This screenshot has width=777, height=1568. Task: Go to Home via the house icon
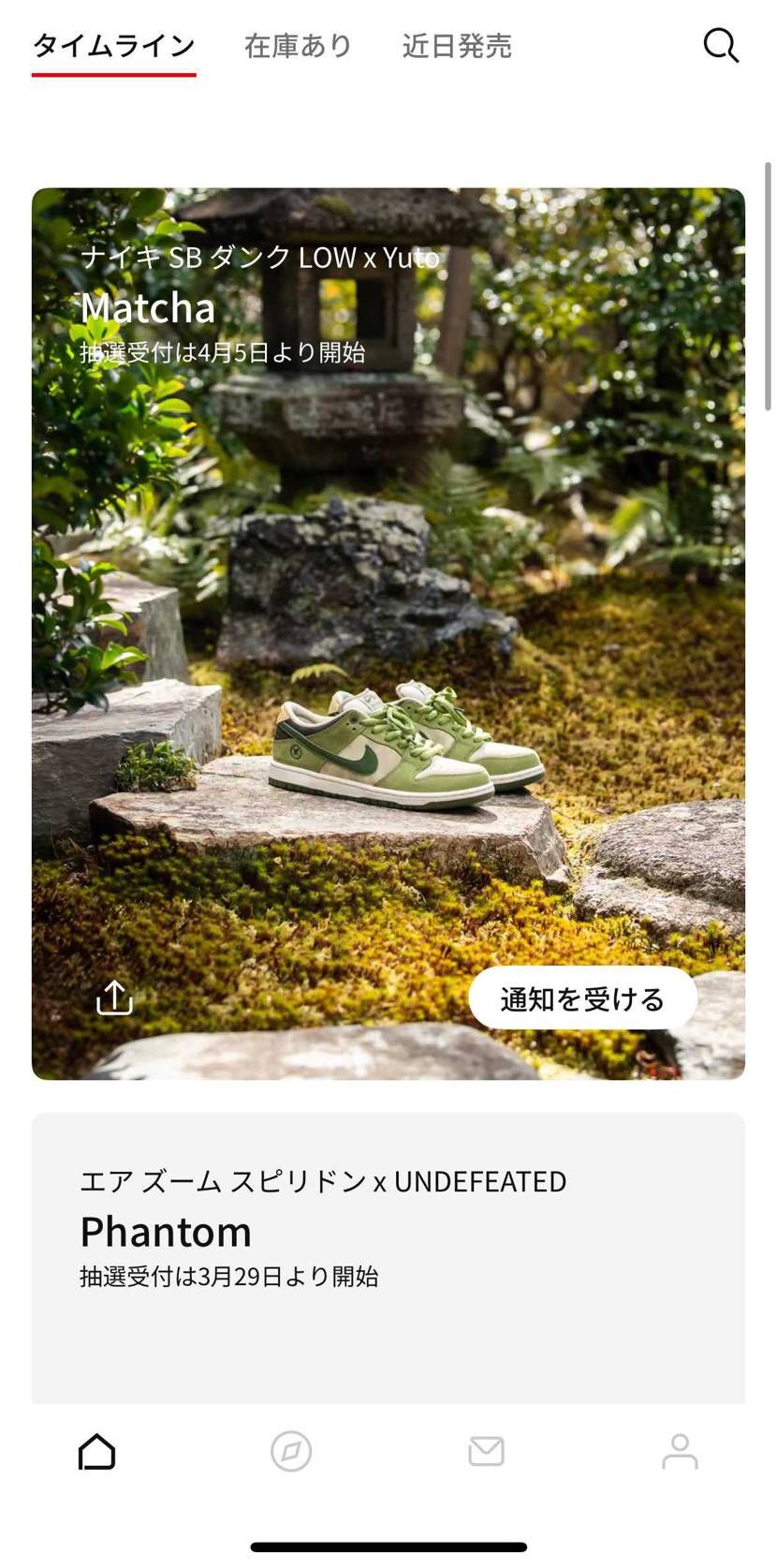pos(96,1452)
